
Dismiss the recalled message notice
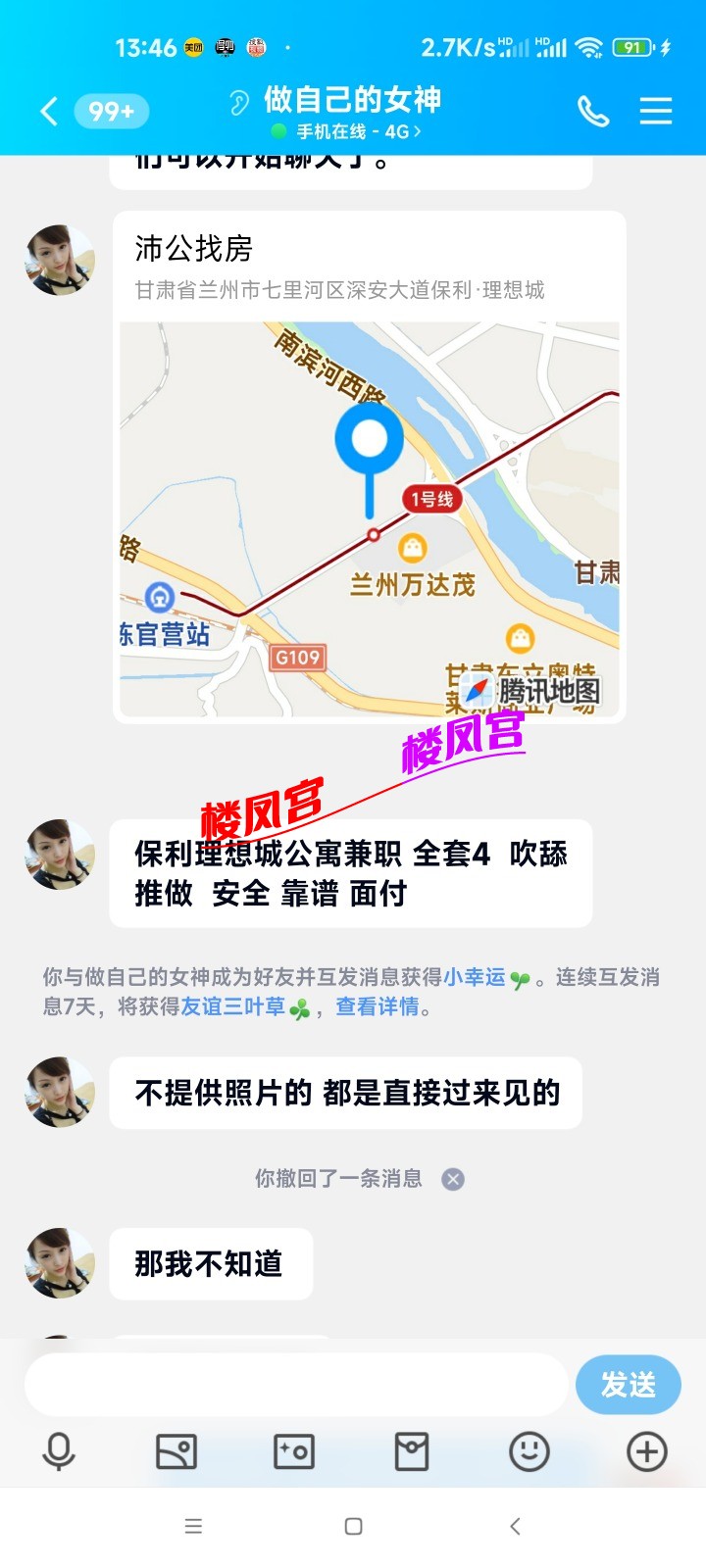453,1179
